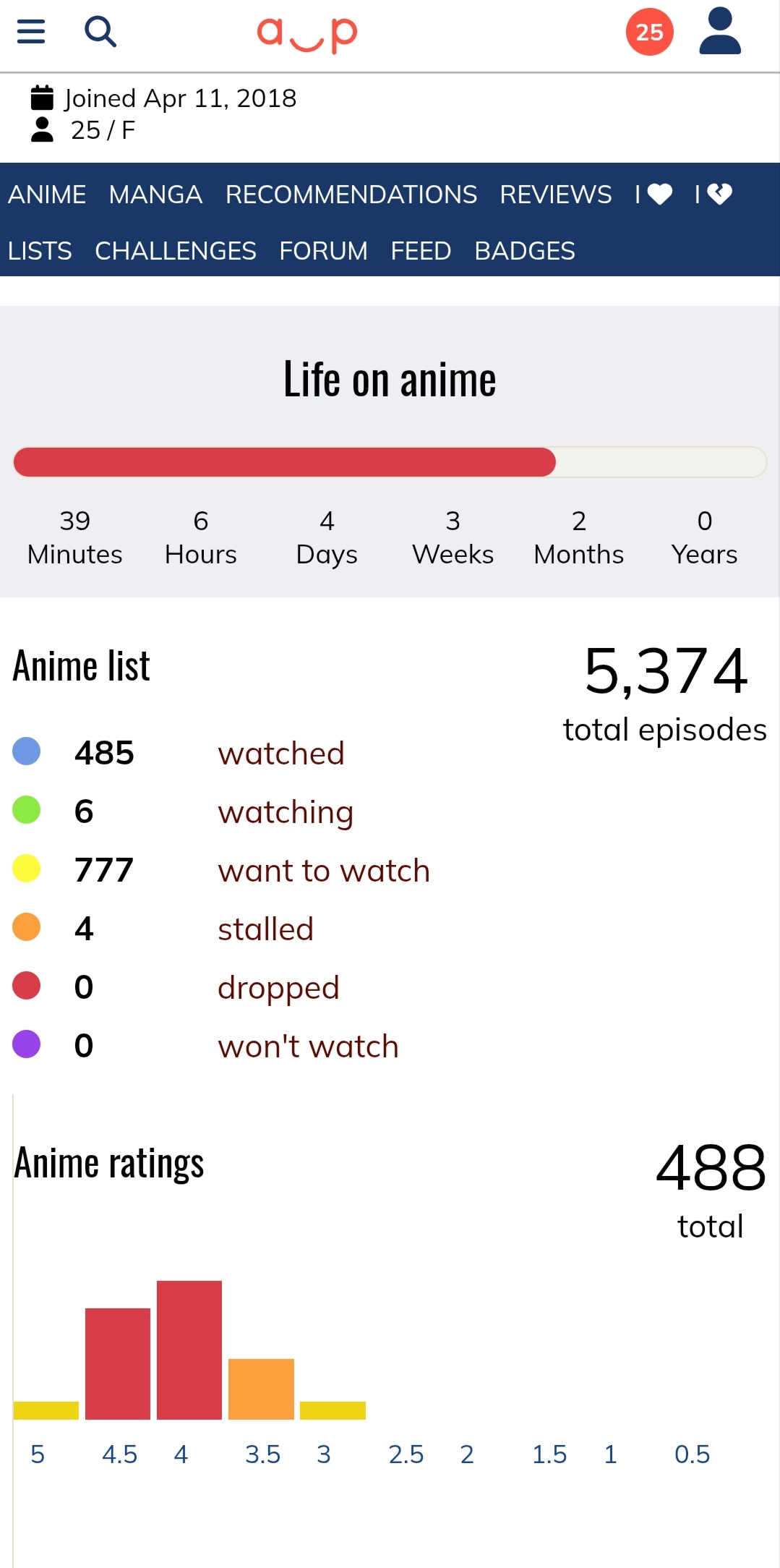Open the REVIEWS tab
The width and height of the screenshot is (780, 1568).
pos(555,195)
